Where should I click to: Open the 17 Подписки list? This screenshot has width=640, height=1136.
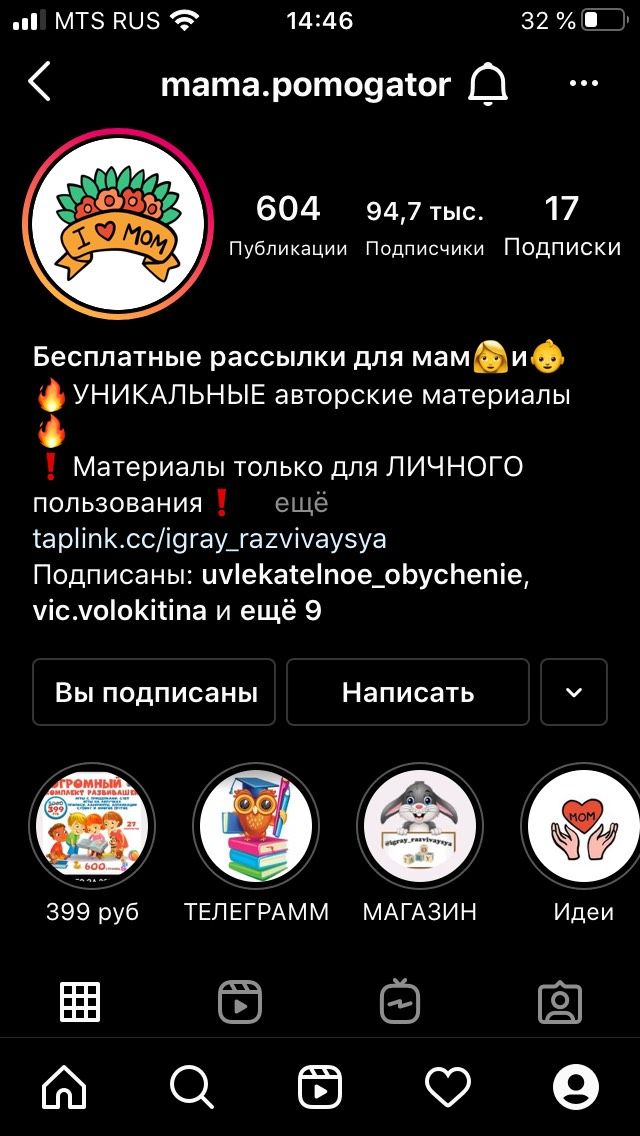[562, 227]
